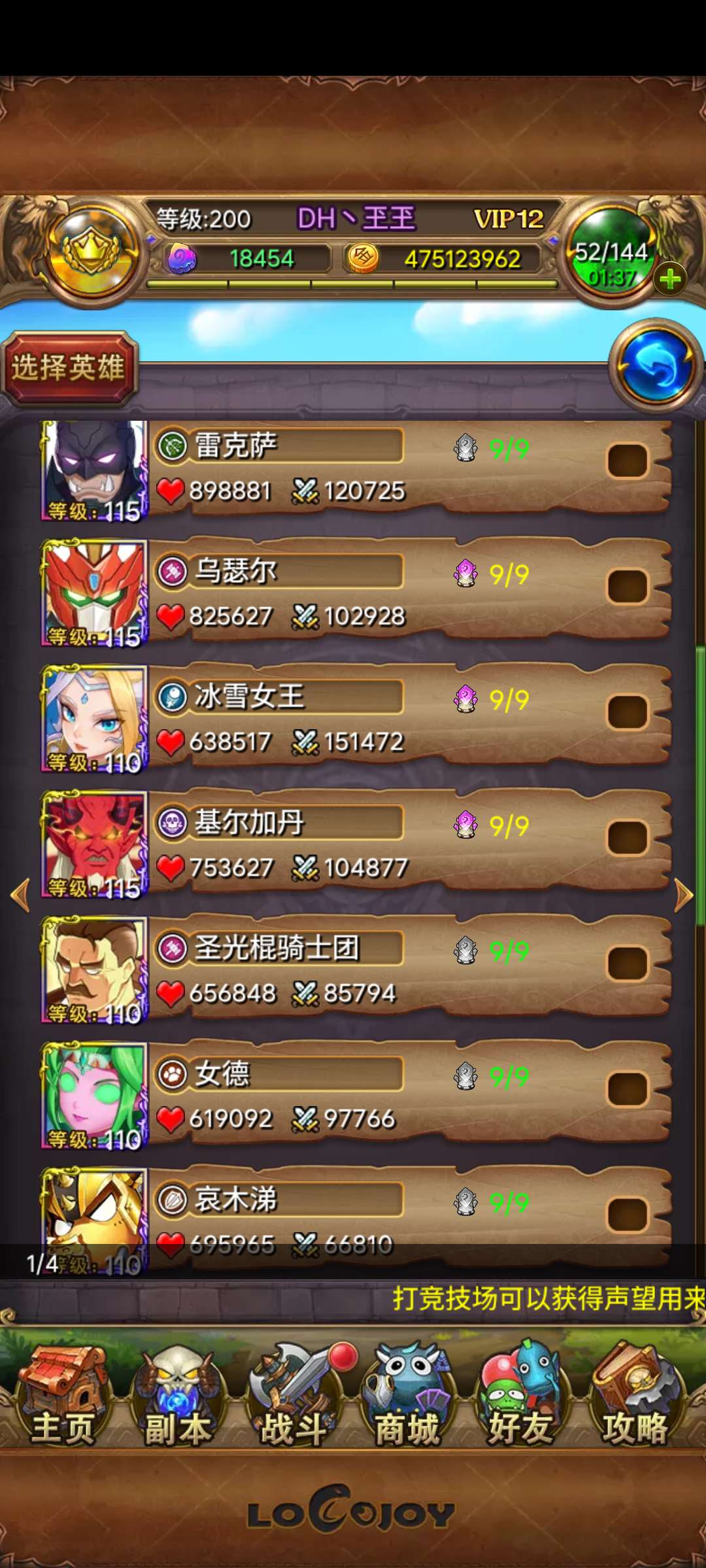
Task: Open 冰雪女王 hero portrait
Action: coord(95,719)
